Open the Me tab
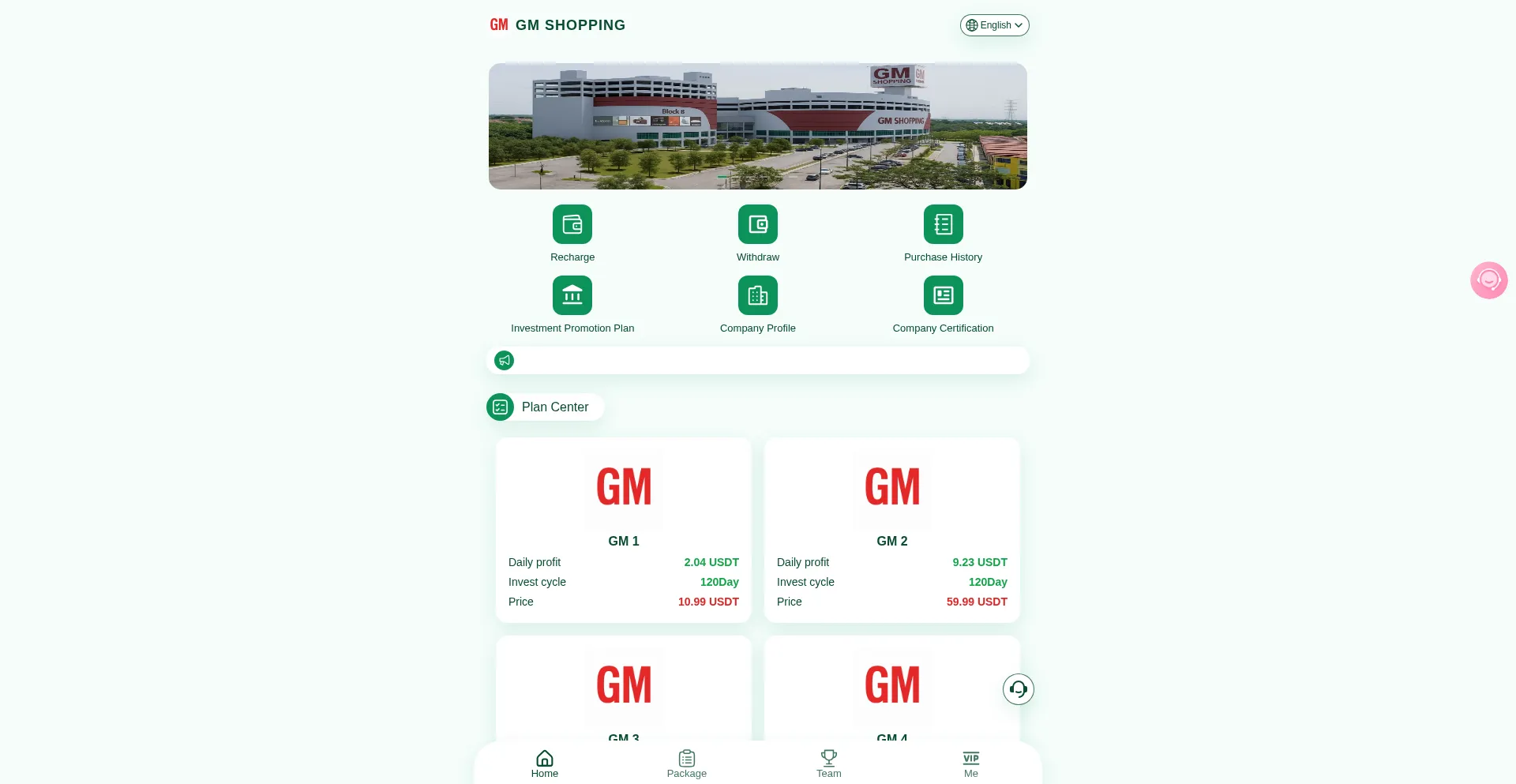The width and height of the screenshot is (1516, 784). point(971,763)
